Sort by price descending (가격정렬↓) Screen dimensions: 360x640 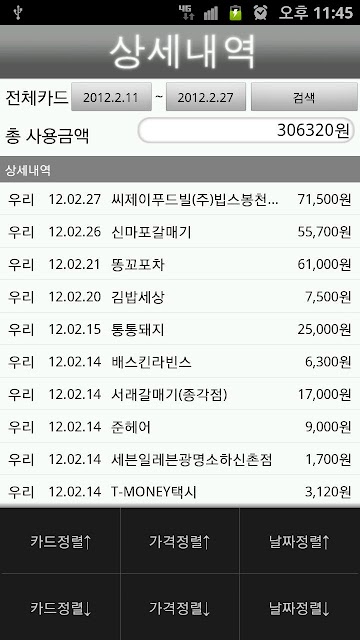coord(180,608)
